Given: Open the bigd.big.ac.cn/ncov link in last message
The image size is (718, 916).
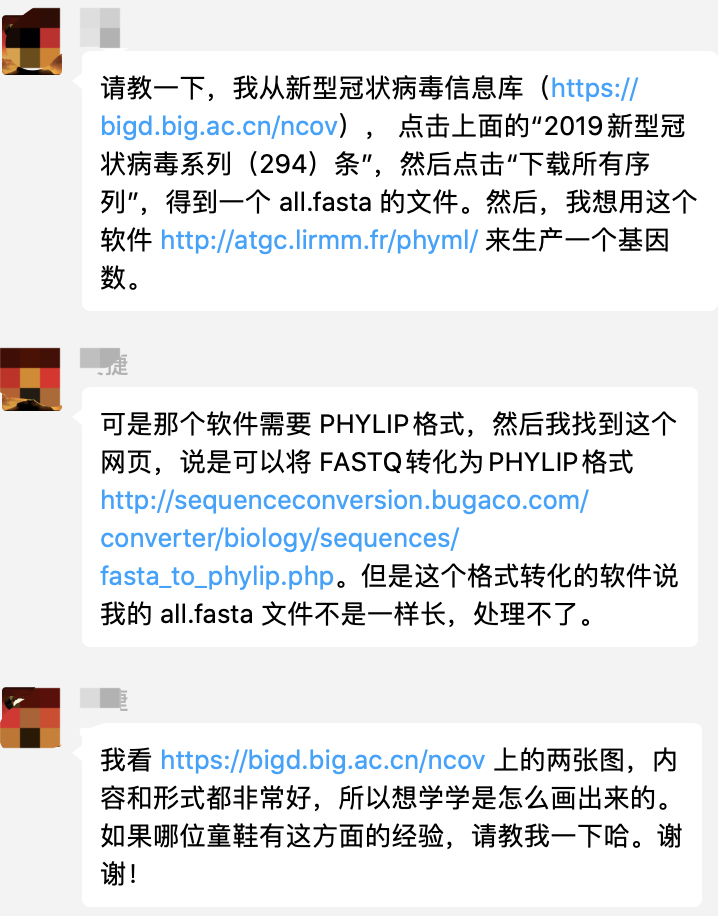Looking at the screenshot, I should click(322, 761).
